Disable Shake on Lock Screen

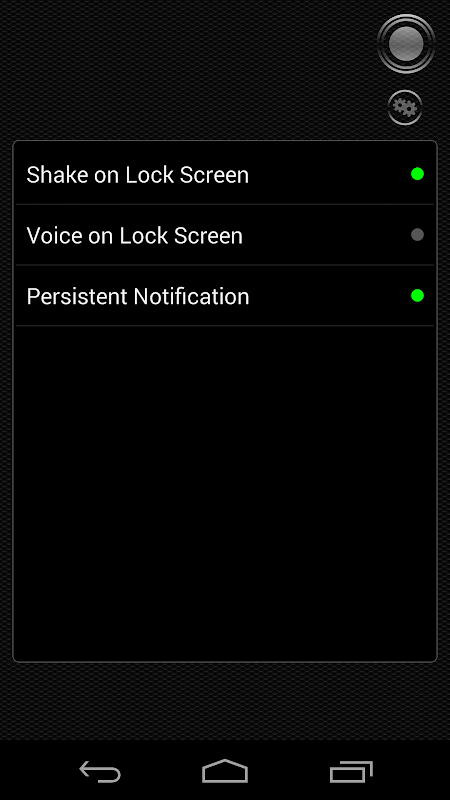pyautogui.click(x=224, y=174)
